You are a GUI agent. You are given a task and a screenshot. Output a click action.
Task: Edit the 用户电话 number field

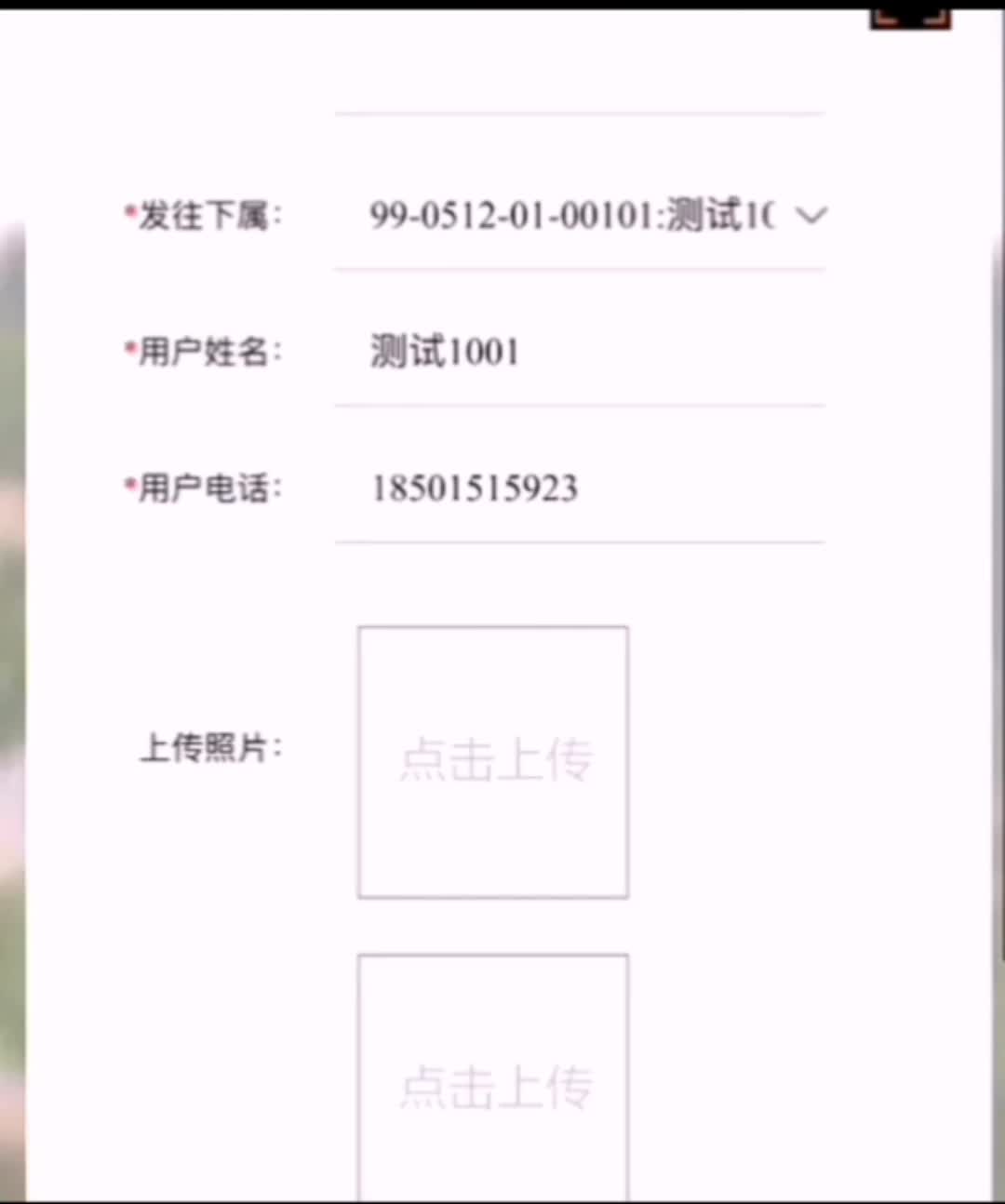pyautogui.click(x=577, y=488)
